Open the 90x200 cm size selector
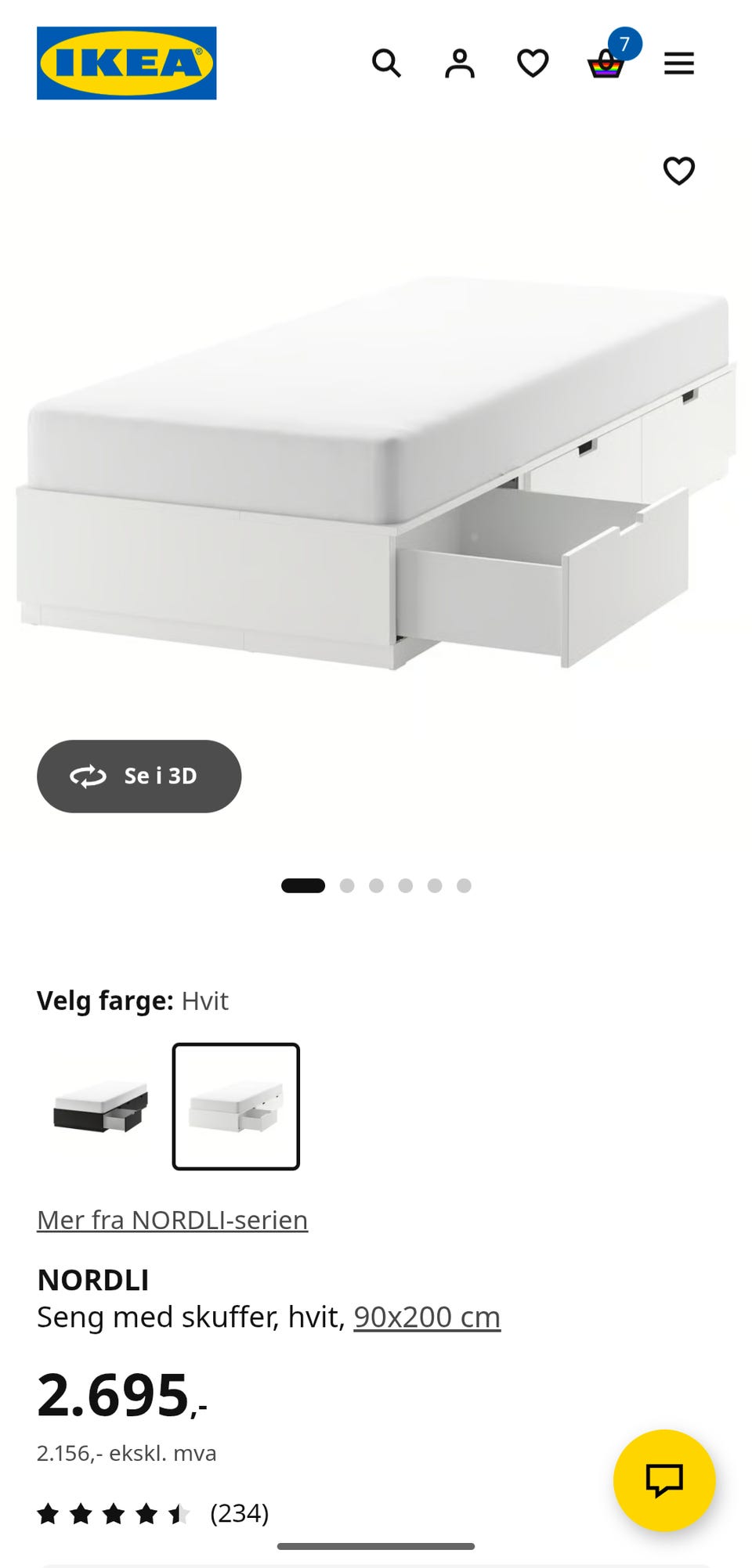 [427, 1316]
